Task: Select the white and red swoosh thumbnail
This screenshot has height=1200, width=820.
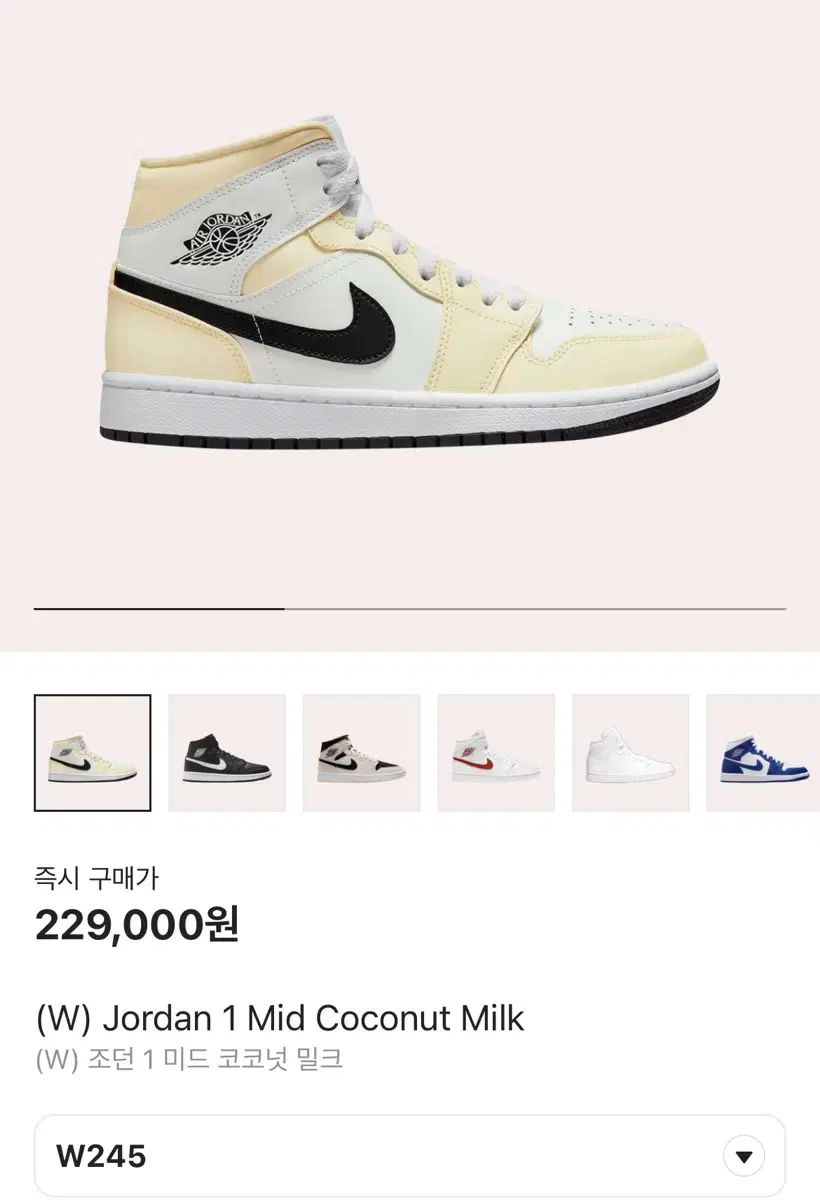Action: coord(496,752)
